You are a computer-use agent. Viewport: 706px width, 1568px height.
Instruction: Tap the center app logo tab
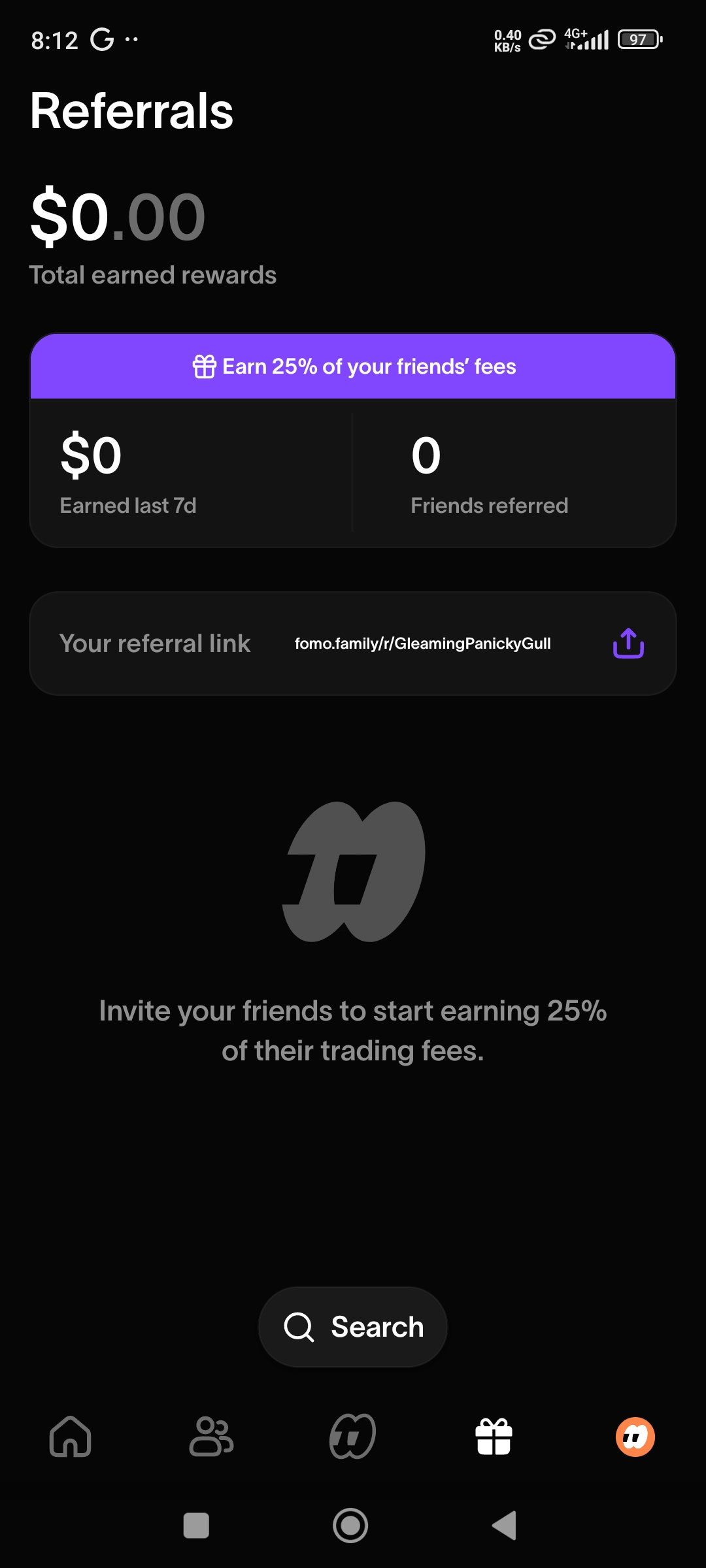[x=352, y=1436]
